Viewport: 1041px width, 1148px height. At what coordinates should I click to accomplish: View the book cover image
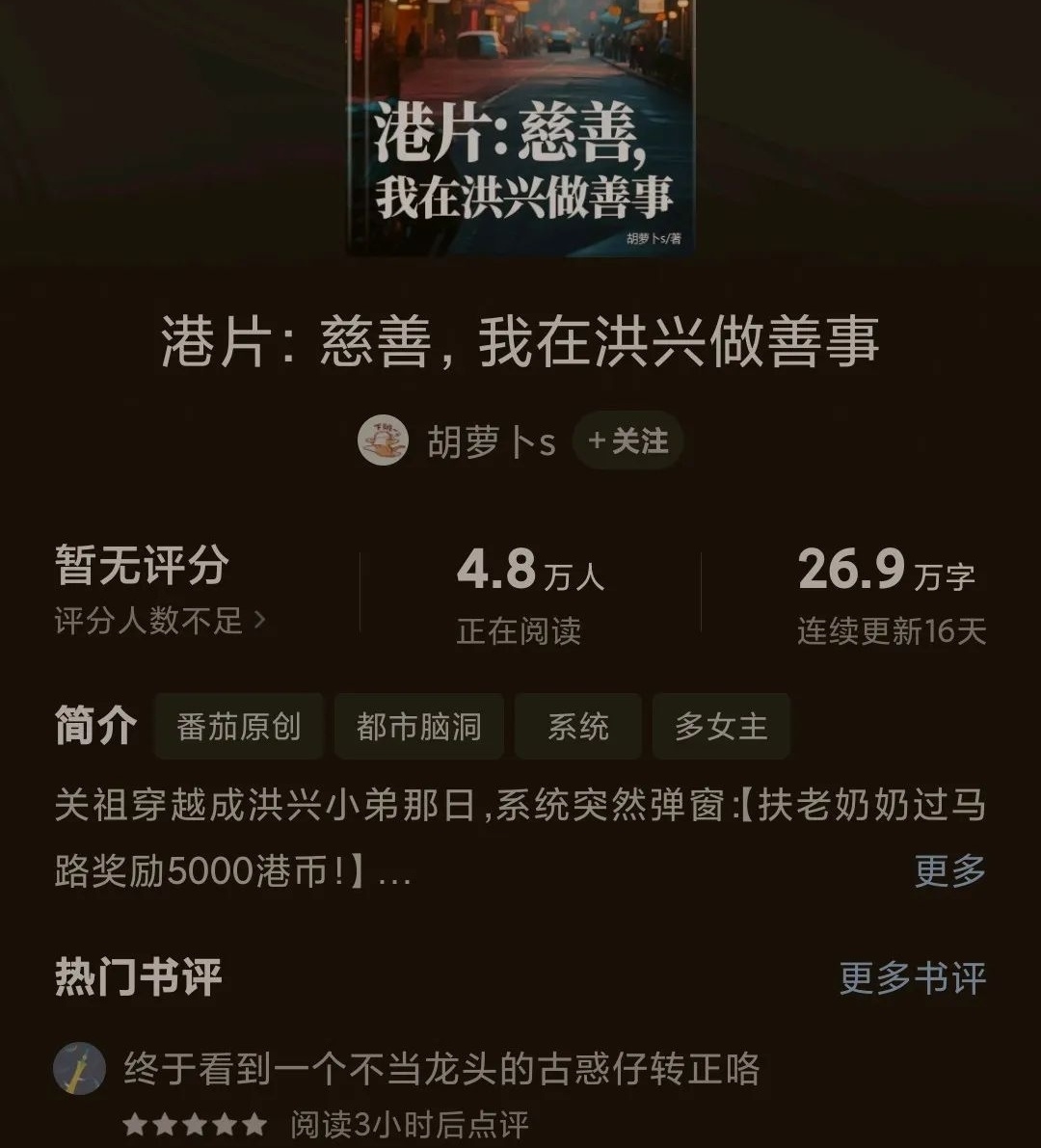click(x=520, y=125)
